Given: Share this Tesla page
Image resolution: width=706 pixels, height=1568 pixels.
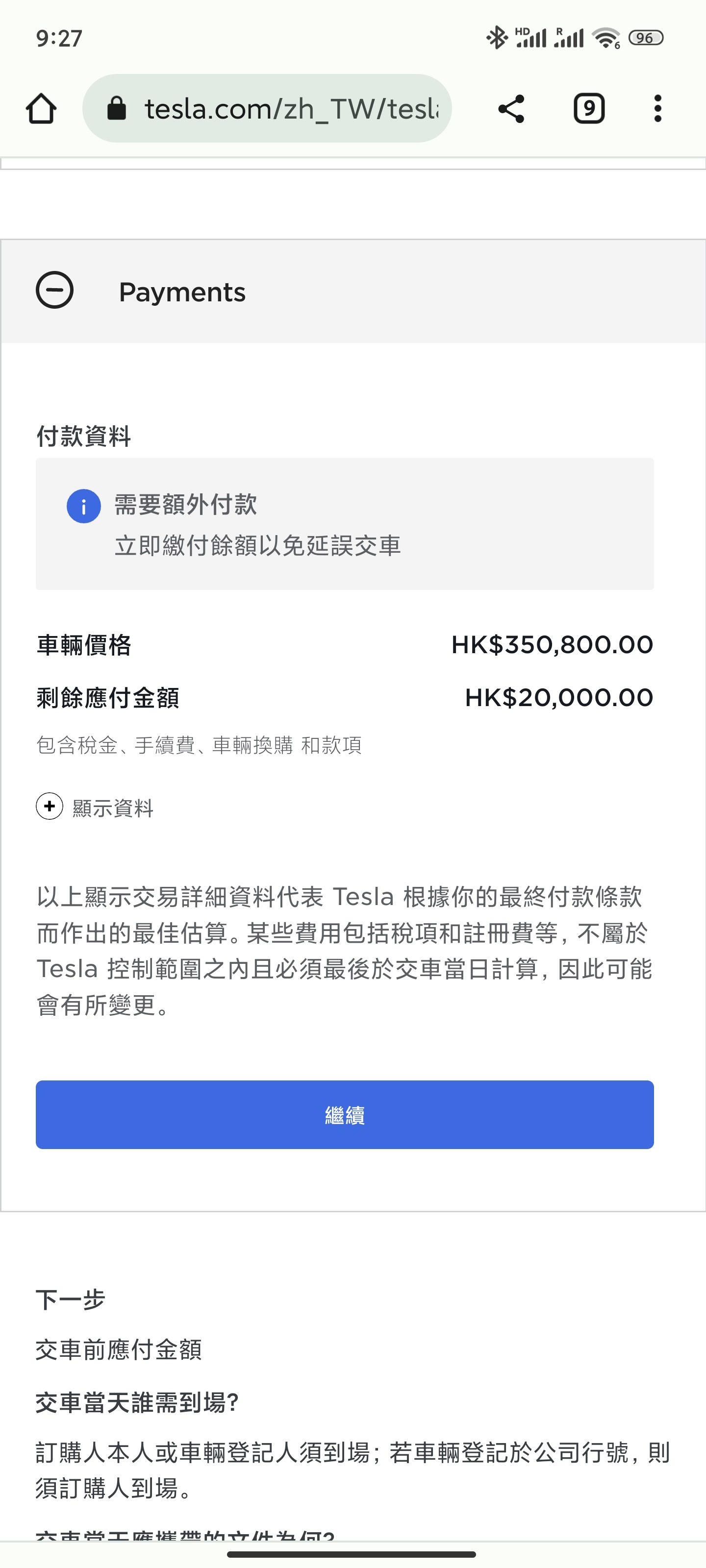Looking at the screenshot, I should (x=511, y=109).
